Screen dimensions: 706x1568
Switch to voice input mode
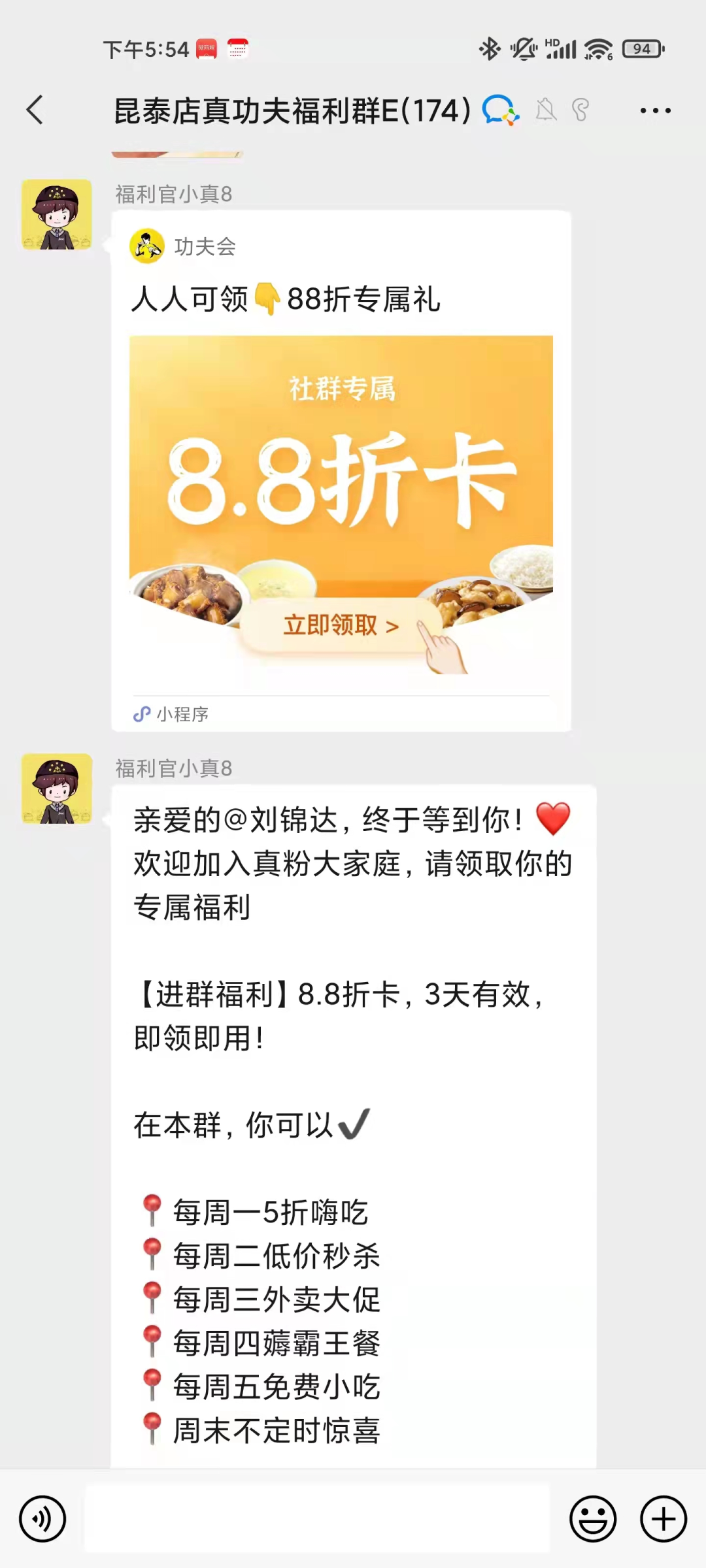pyautogui.click(x=42, y=1519)
